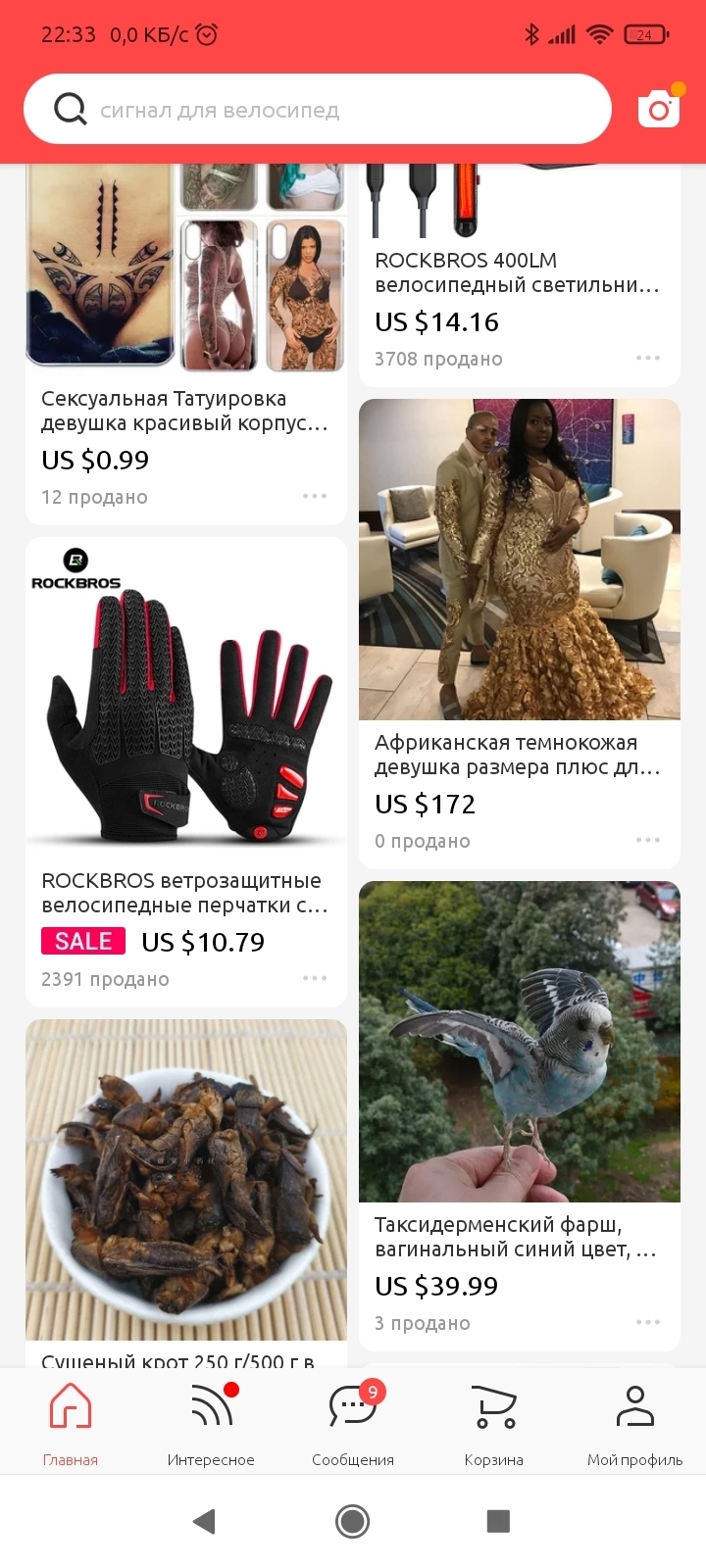Viewport: 706px width, 1568px height.
Task: Open the Корзина cart tab
Action: 494,1421
